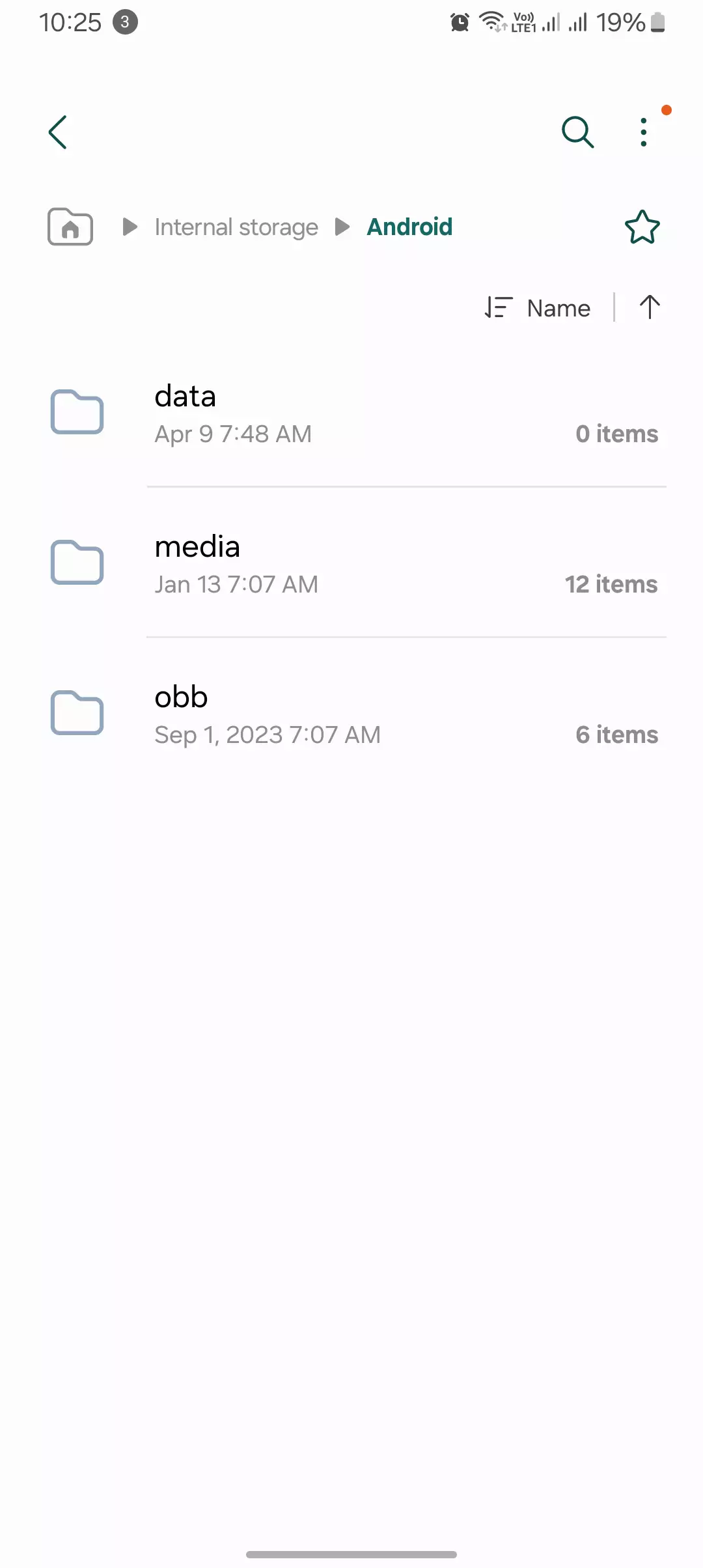
Task: Open the media folder icon
Action: (x=77, y=563)
